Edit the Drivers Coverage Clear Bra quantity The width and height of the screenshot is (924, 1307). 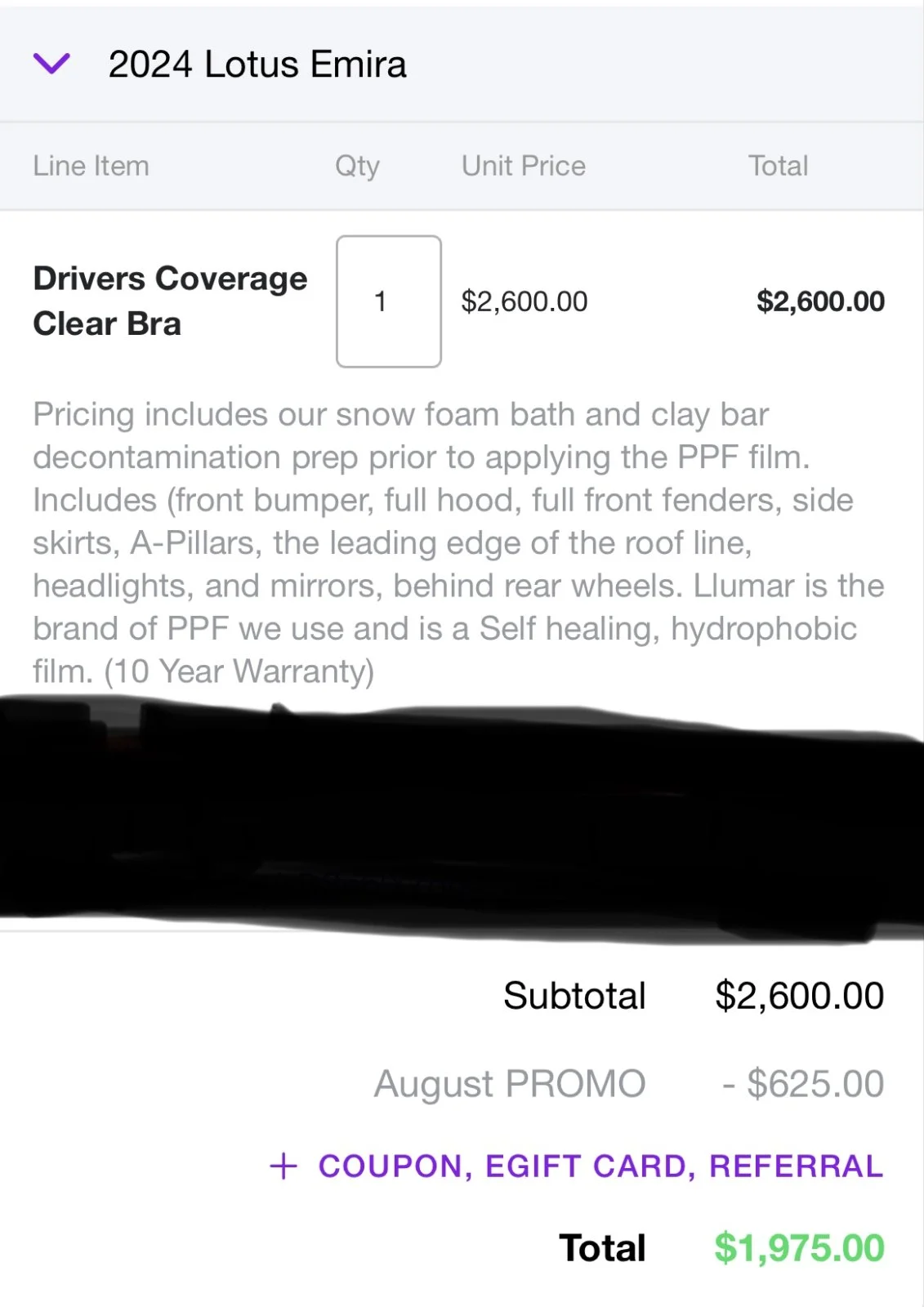pos(388,301)
